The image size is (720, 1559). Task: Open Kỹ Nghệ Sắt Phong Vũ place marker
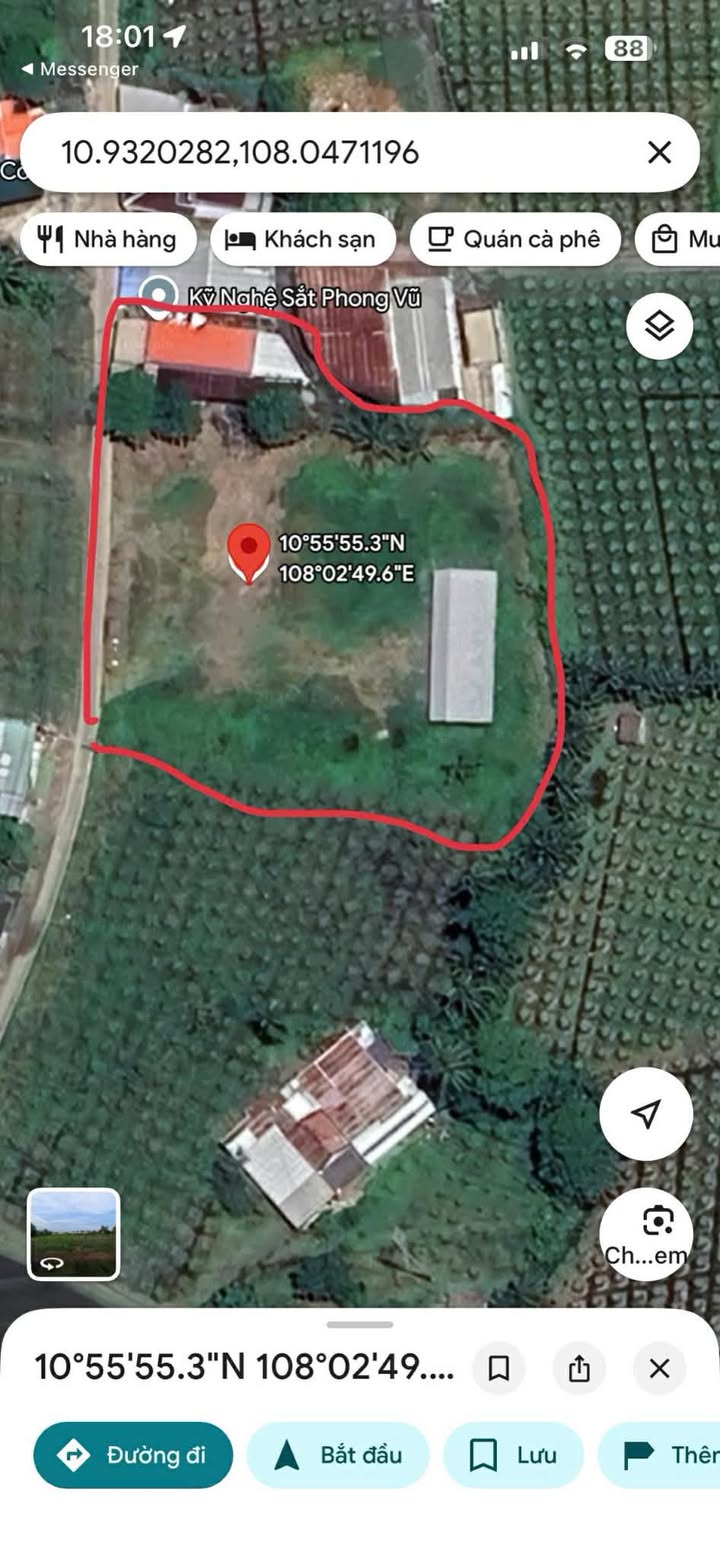pos(157,296)
